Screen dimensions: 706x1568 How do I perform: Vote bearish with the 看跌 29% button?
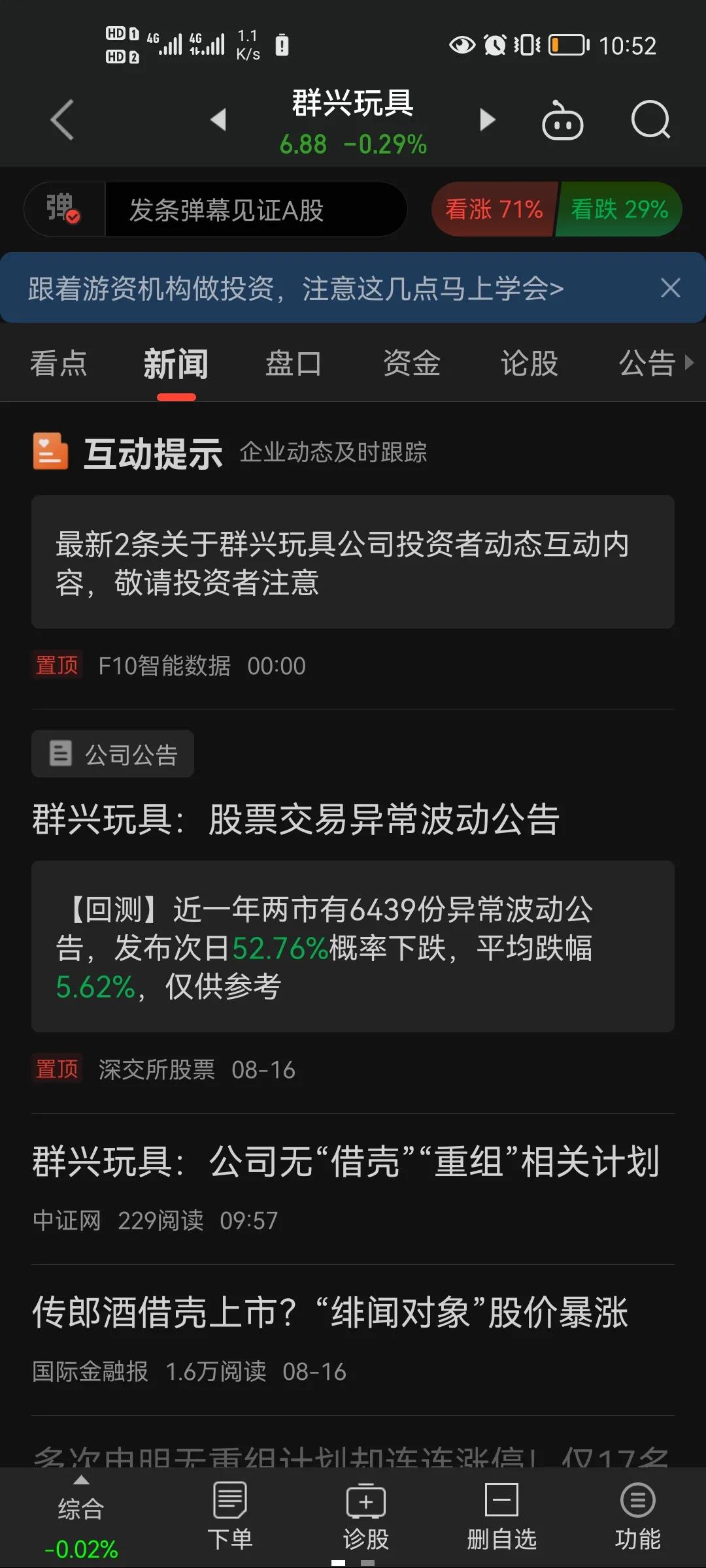(618, 209)
